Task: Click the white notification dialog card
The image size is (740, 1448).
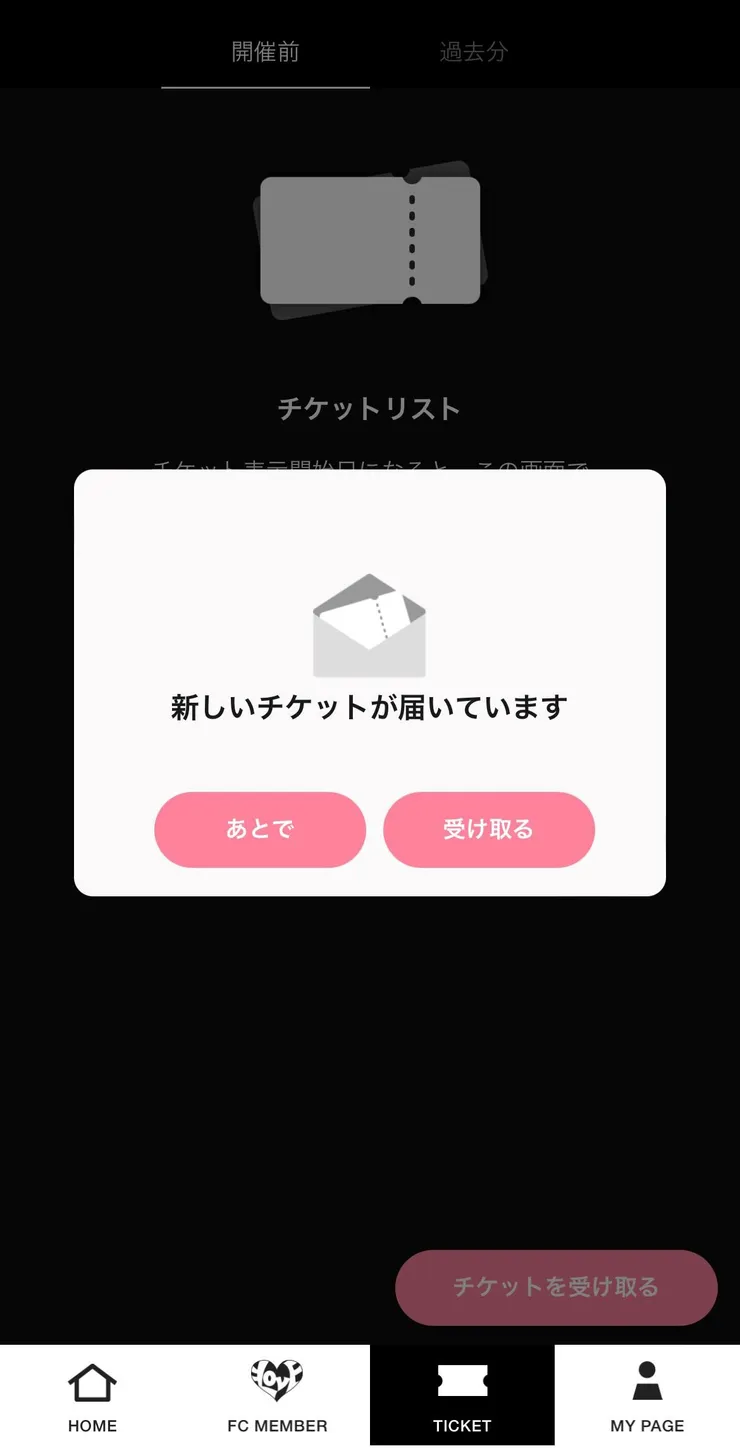Action: [x=369, y=683]
